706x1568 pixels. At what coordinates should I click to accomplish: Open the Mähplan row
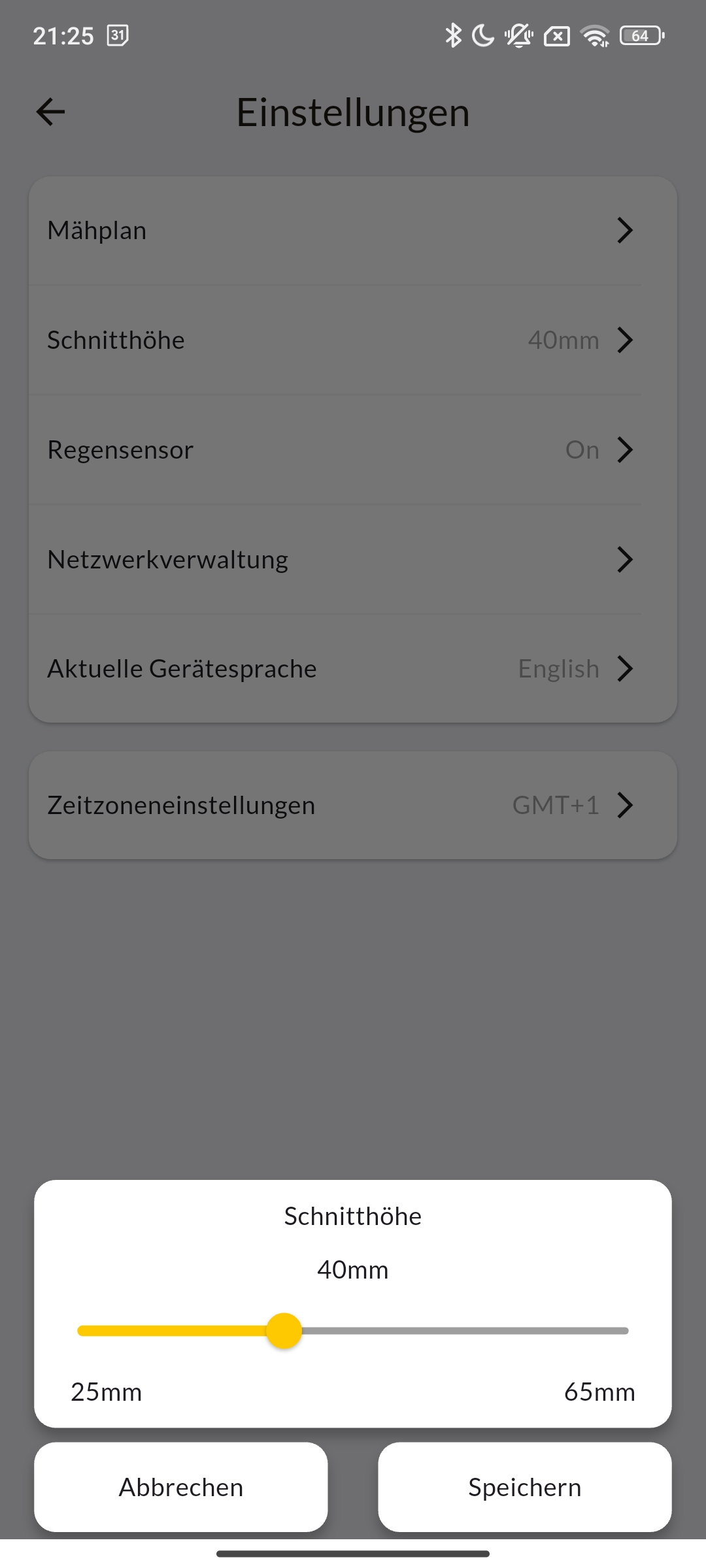point(353,231)
